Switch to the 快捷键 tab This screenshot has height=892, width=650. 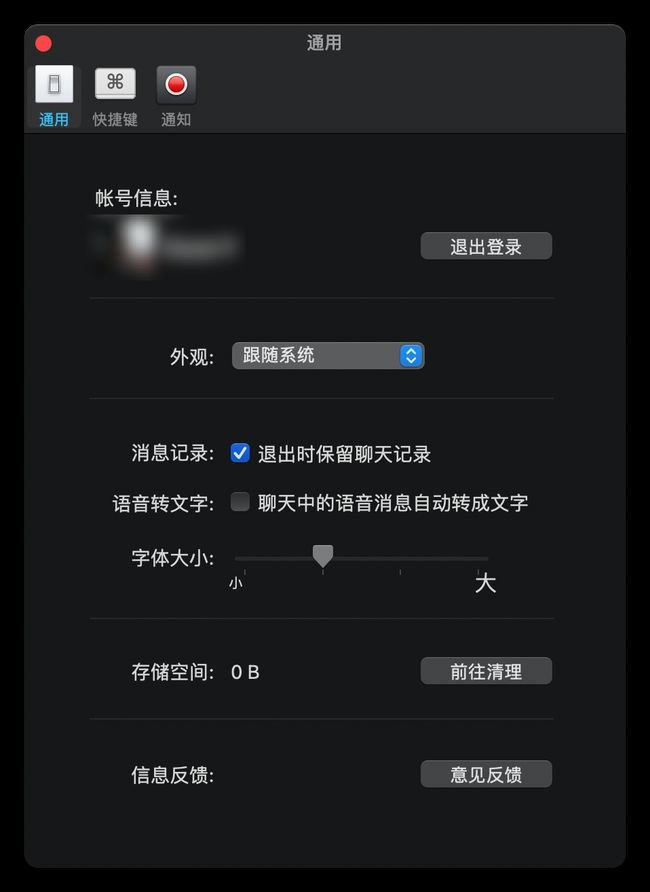pyautogui.click(x=115, y=96)
